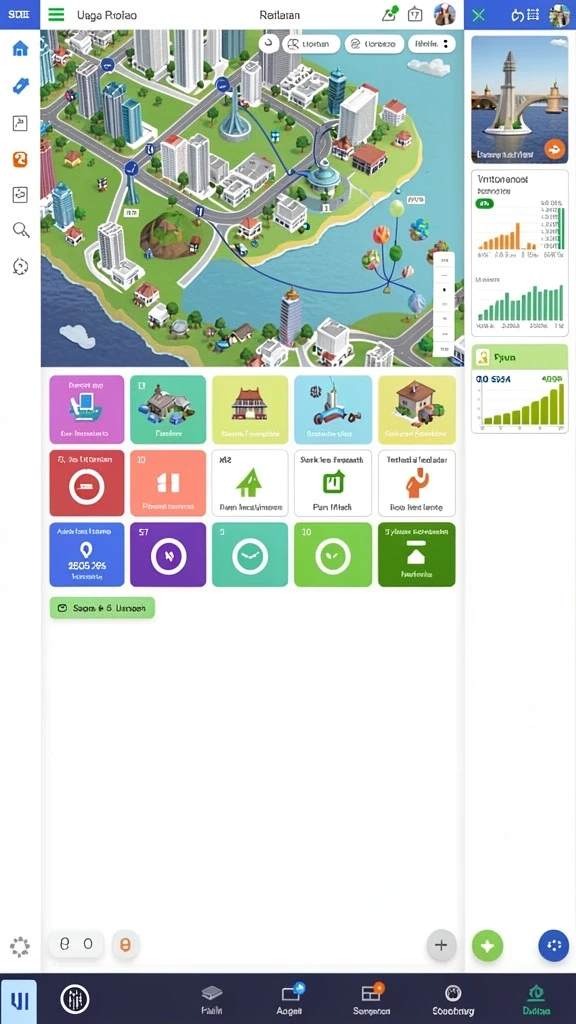The image size is (576, 1024).
Task: Open the green hamburger menu
Action: click(x=57, y=14)
